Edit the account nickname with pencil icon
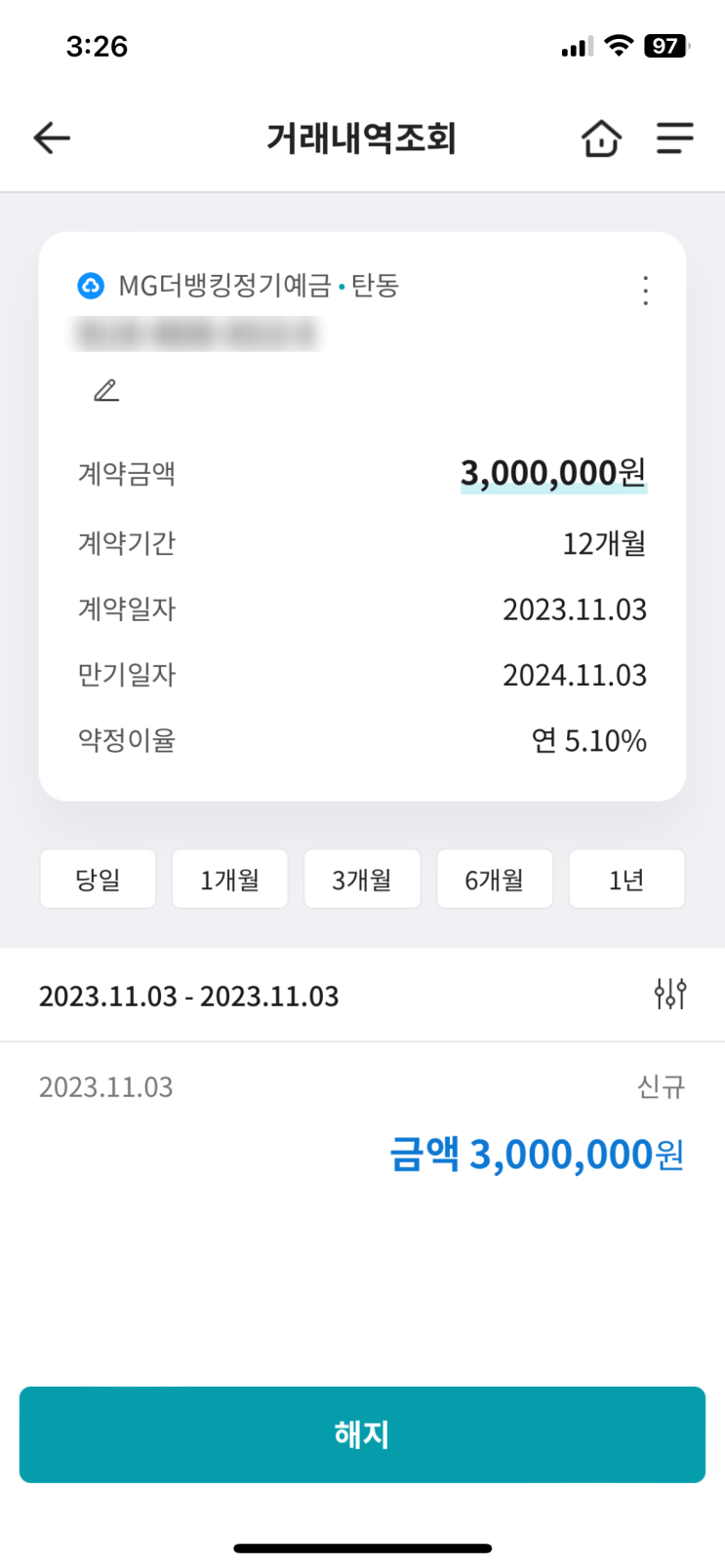 [x=106, y=391]
